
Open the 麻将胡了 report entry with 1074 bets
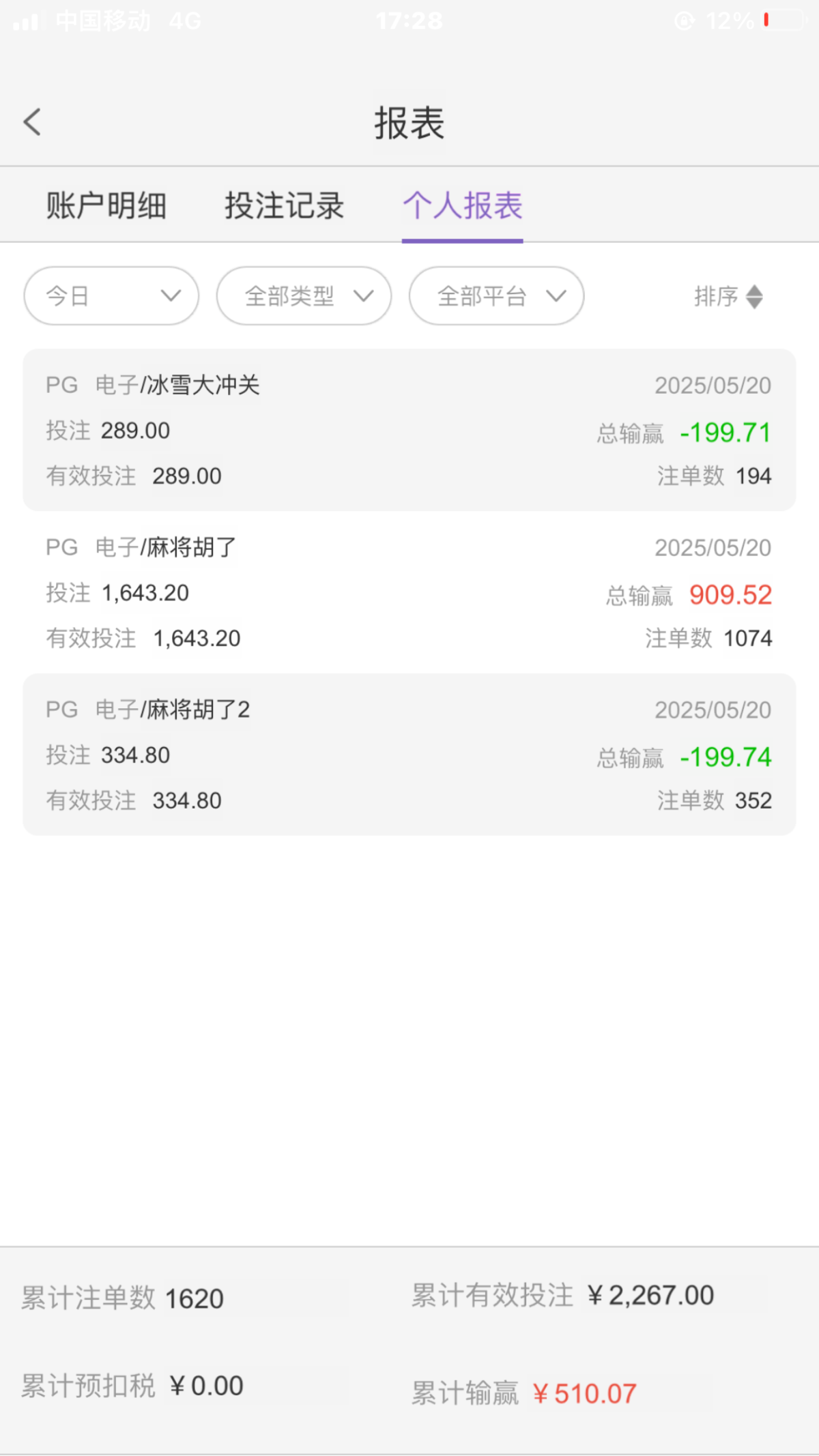(x=409, y=592)
